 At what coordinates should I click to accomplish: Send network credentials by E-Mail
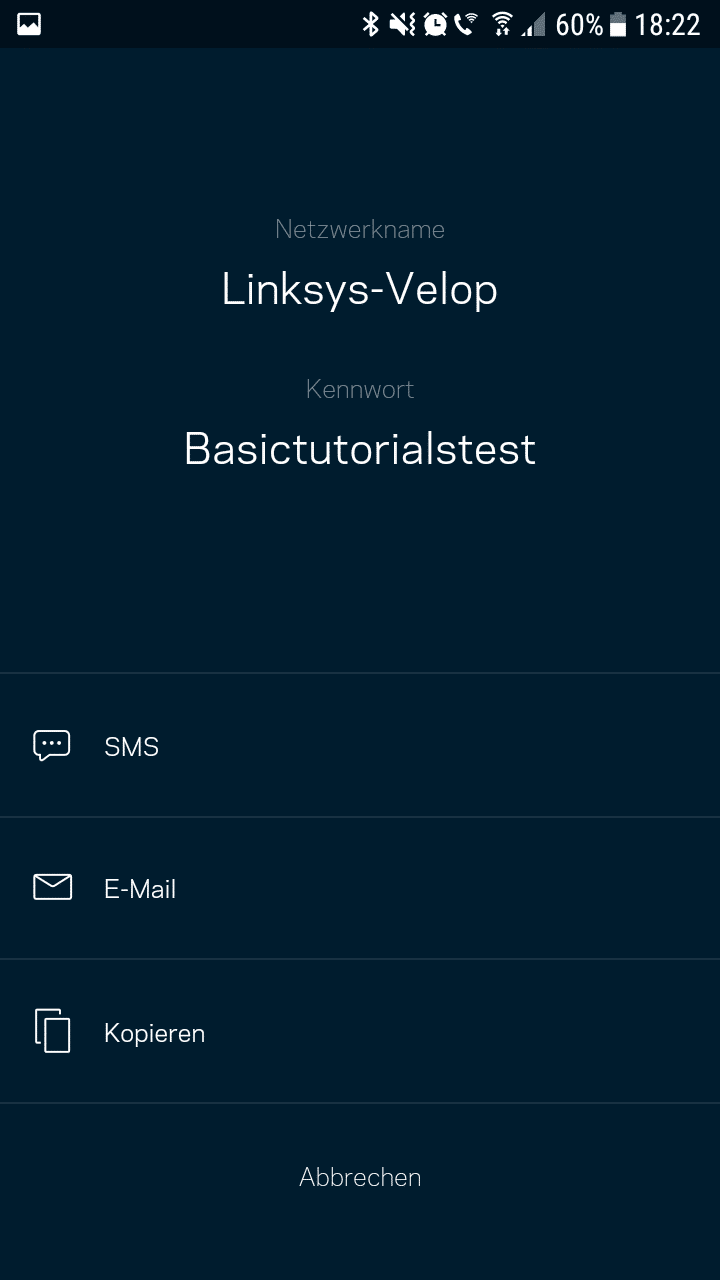tap(139, 889)
